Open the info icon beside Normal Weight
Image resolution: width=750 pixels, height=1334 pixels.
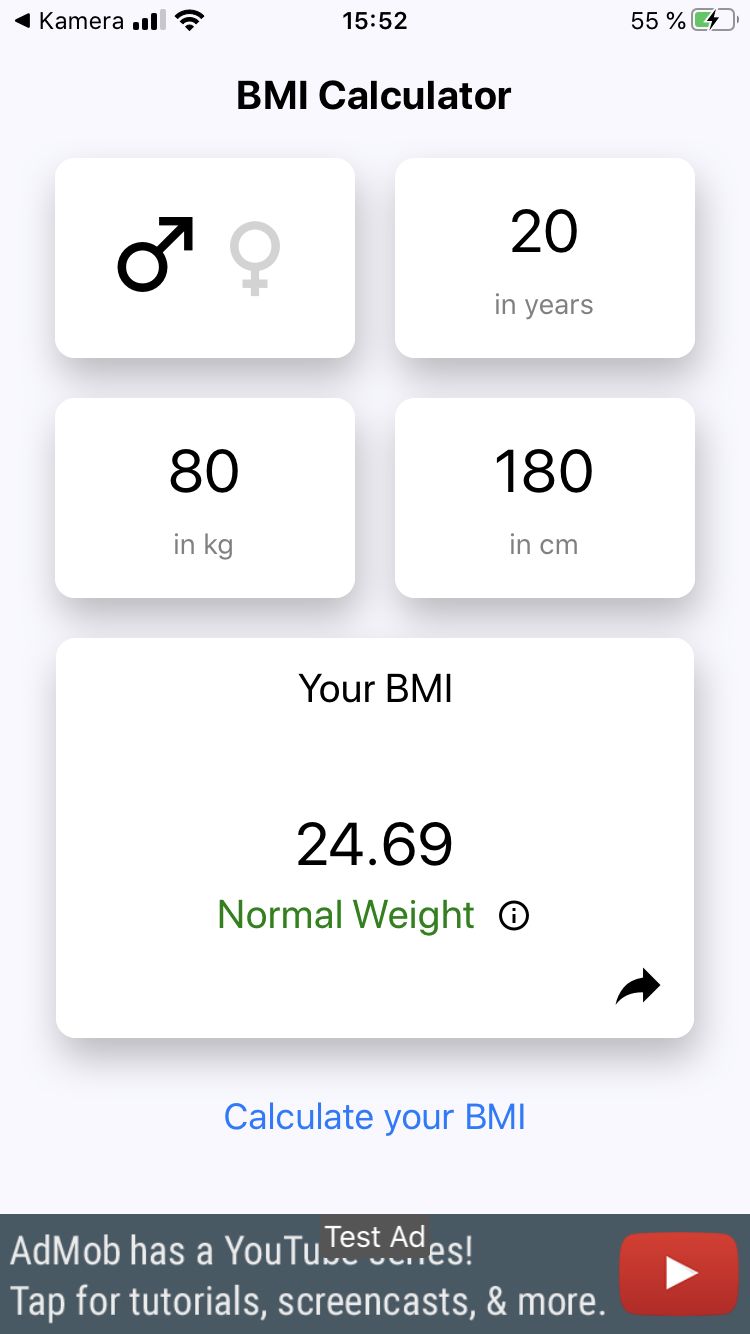514,915
